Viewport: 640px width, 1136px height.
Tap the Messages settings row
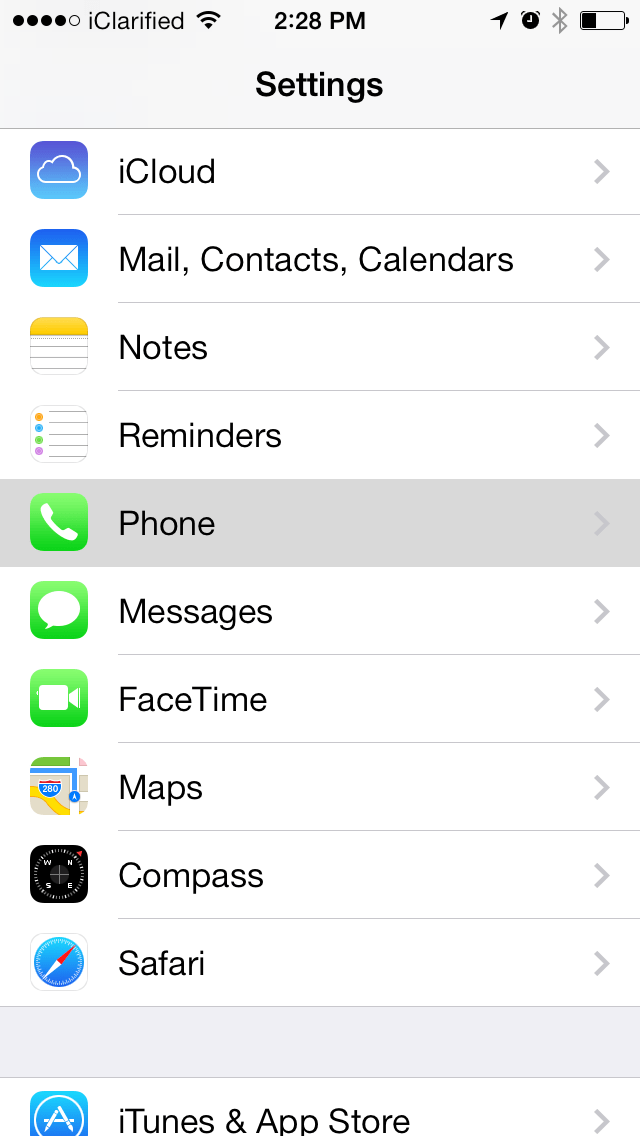coord(320,611)
